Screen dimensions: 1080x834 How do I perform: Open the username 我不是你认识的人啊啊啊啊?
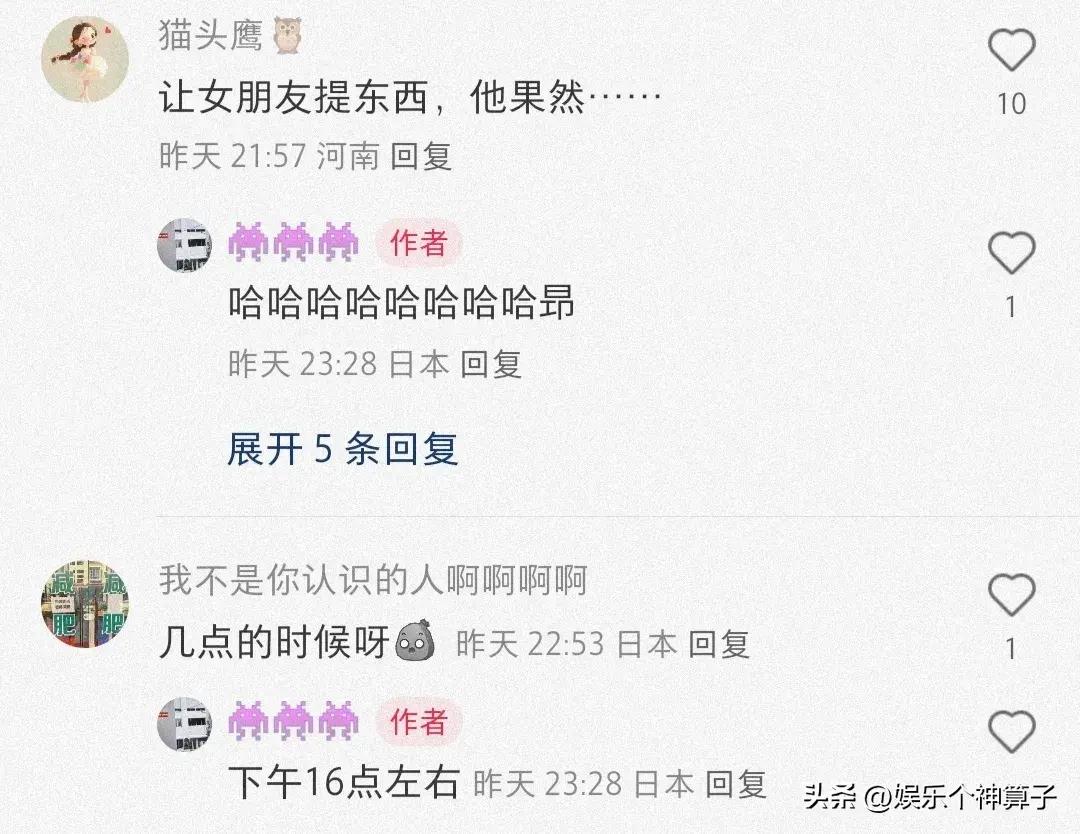point(372,580)
